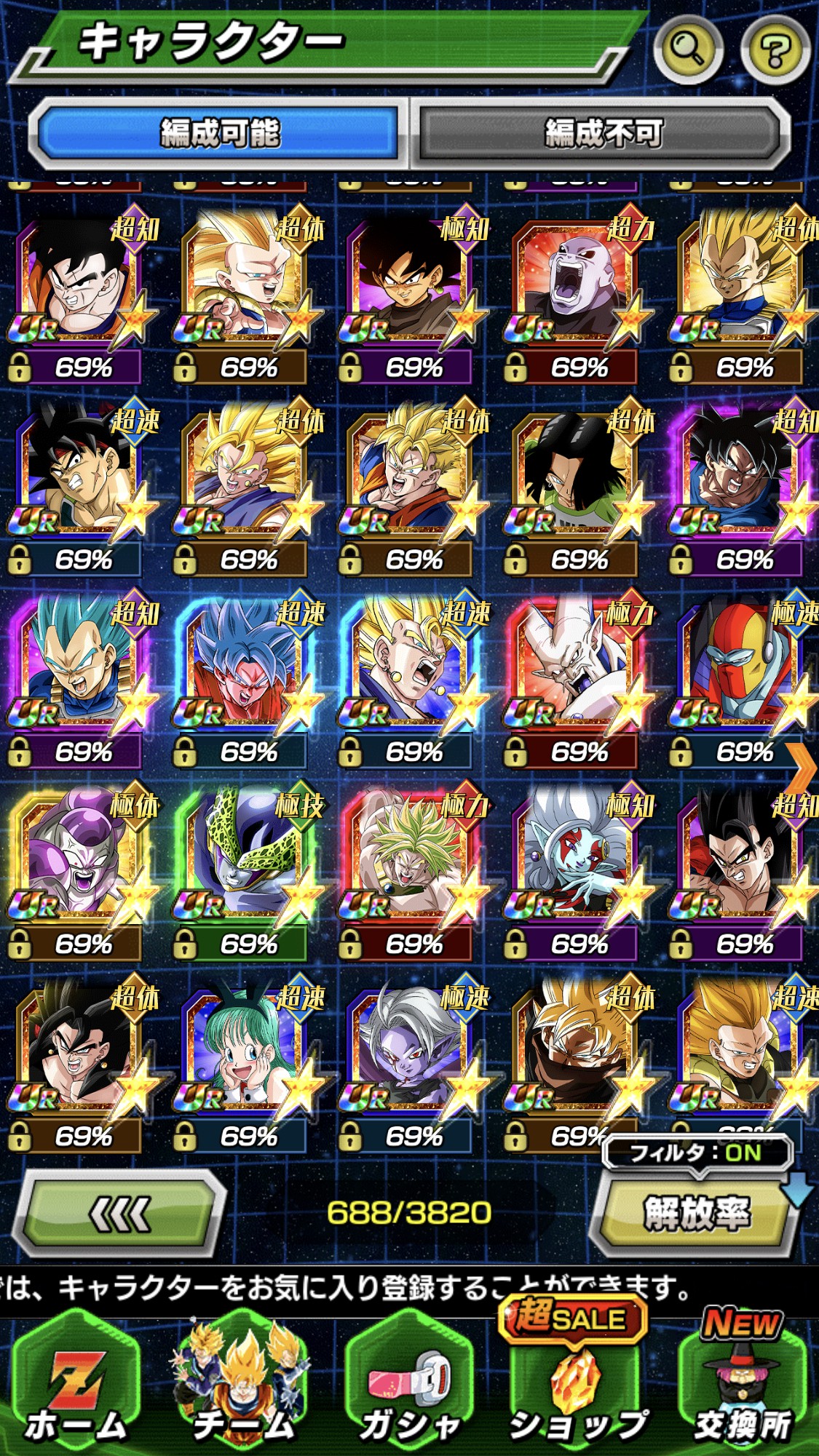Open the magnifying glass search icon
The width and height of the screenshot is (819, 1456).
687,49
